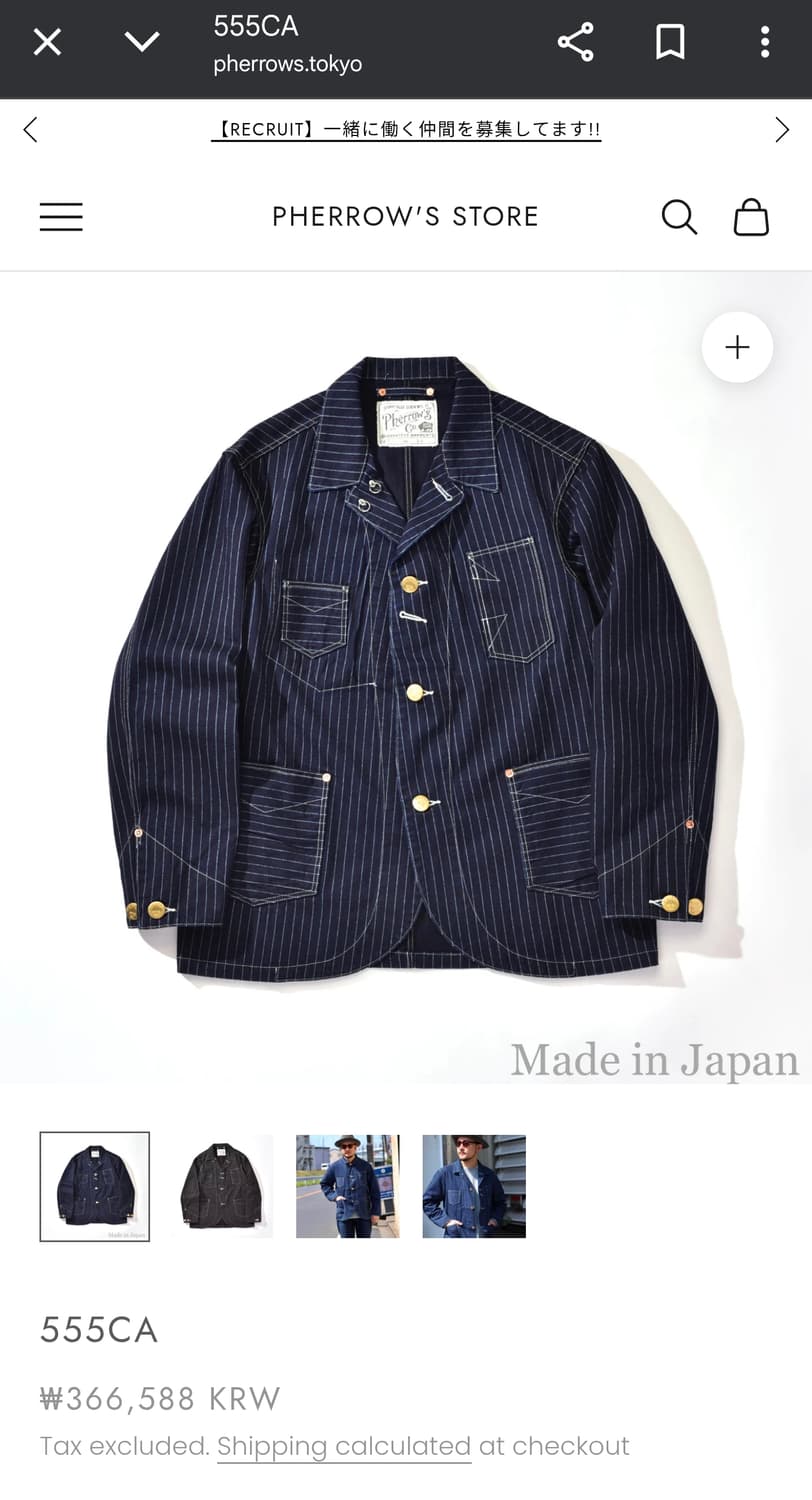Image resolution: width=812 pixels, height=1500 pixels.
Task: View the full-body model photo thumbnail
Action: click(x=348, y=1187)
